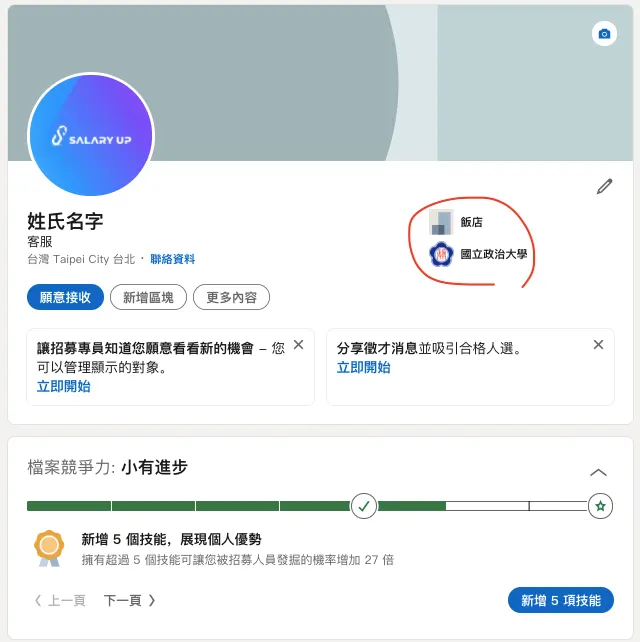The height and width of the screenshot is (642, 640).
Task: Tap the camera icon on cover photo
Action: [604, 34]
